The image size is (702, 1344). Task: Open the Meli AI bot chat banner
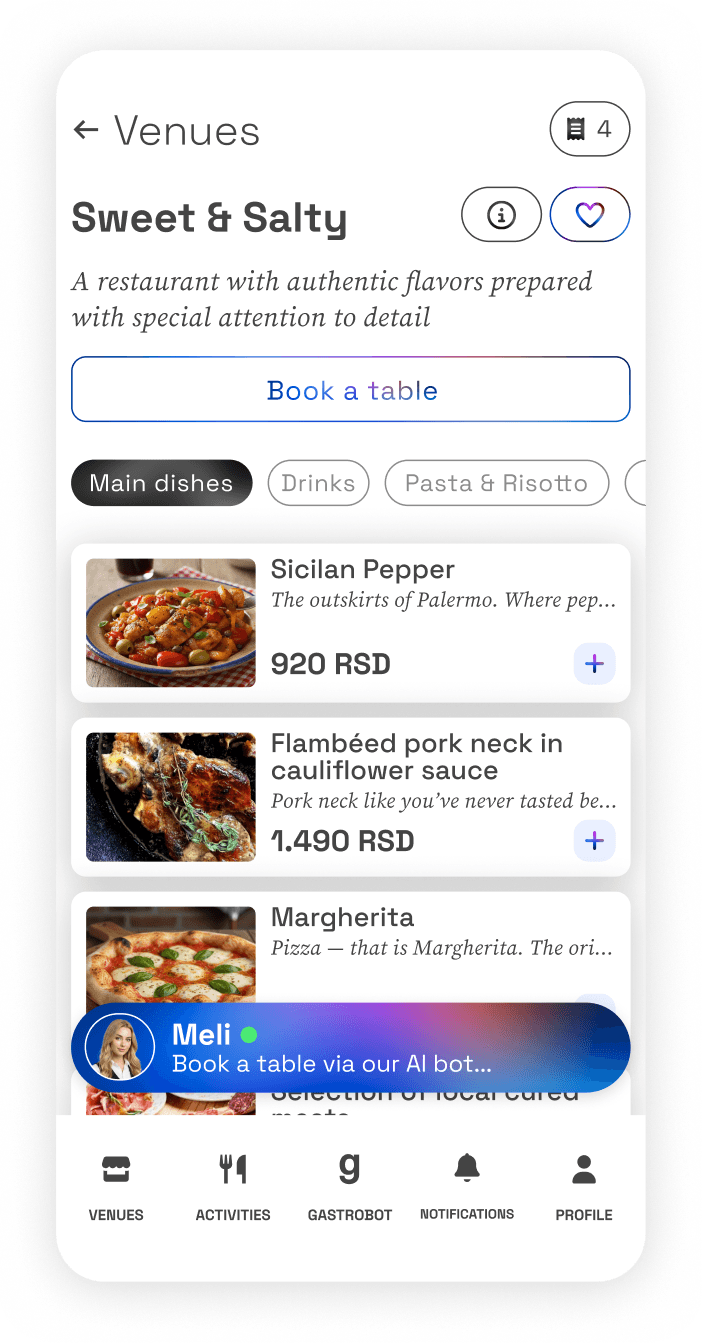click(350, 1048)
